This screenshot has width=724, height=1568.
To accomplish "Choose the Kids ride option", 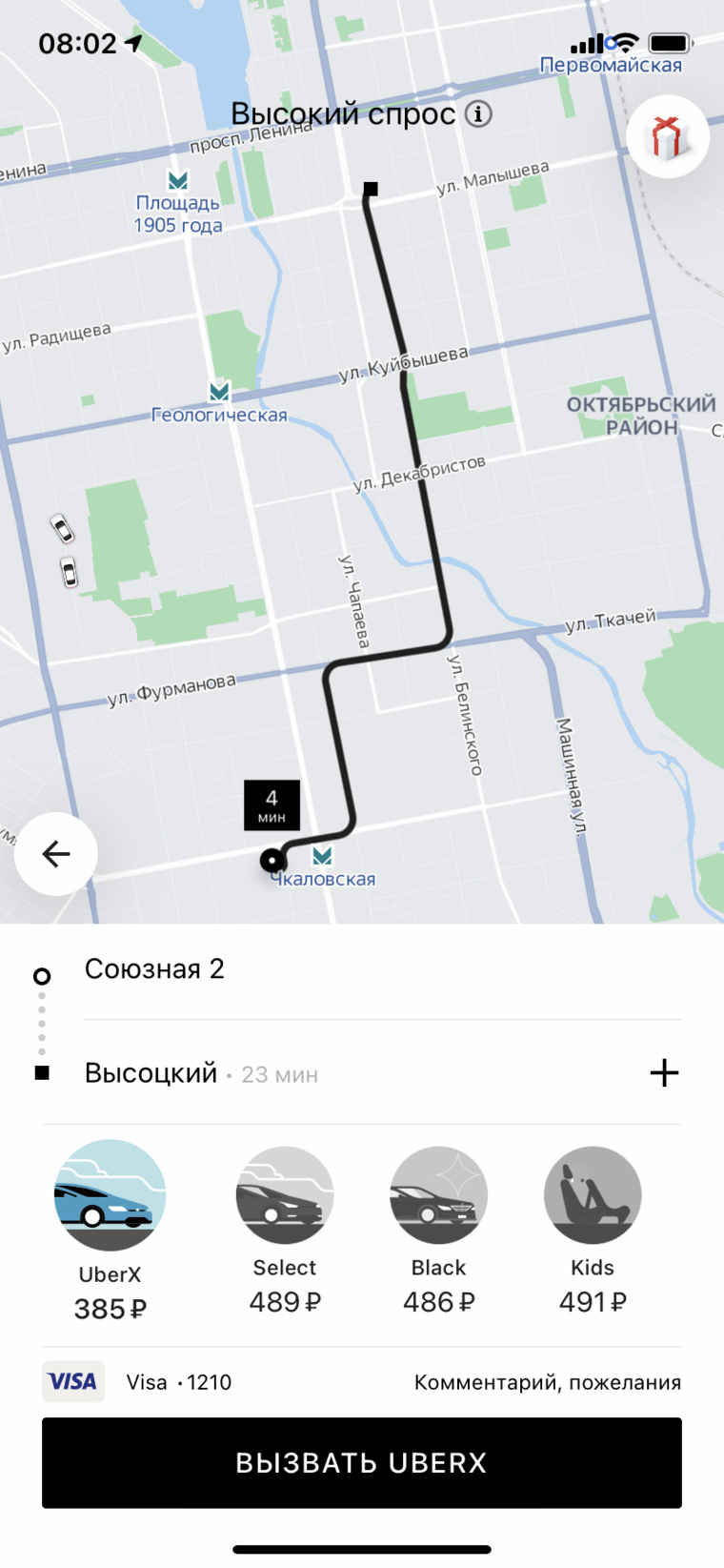I will tap(592, 1225).
